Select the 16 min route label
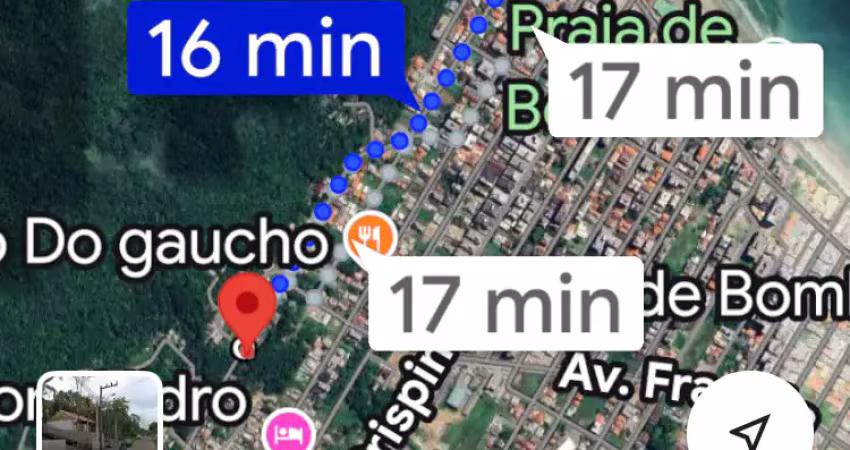 tap(265, 48)
